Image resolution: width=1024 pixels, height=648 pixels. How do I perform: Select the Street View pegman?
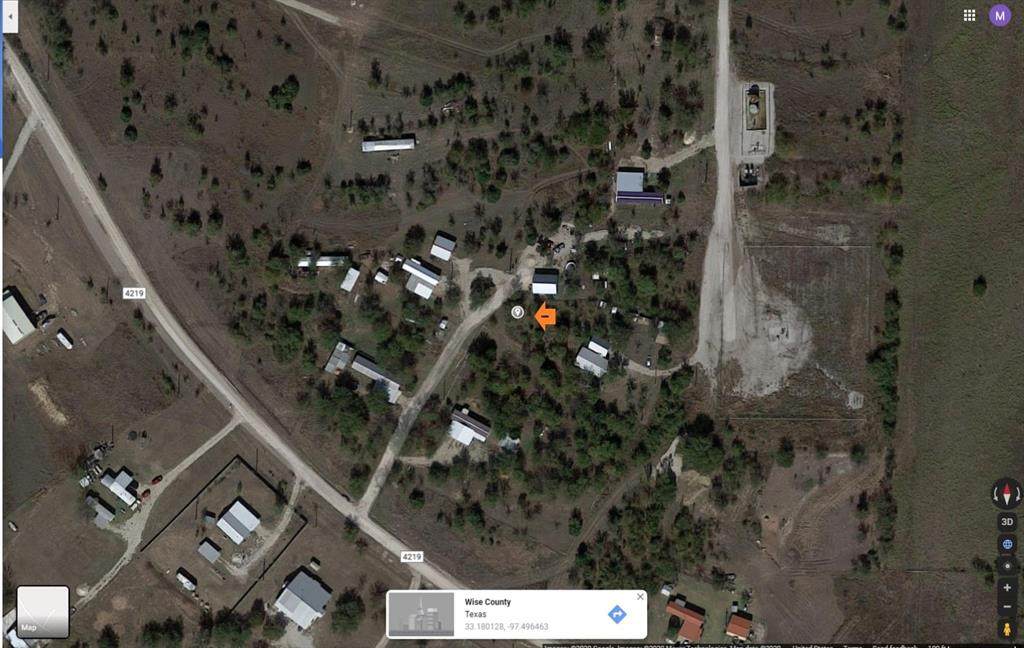click(x=1006, y=629)
